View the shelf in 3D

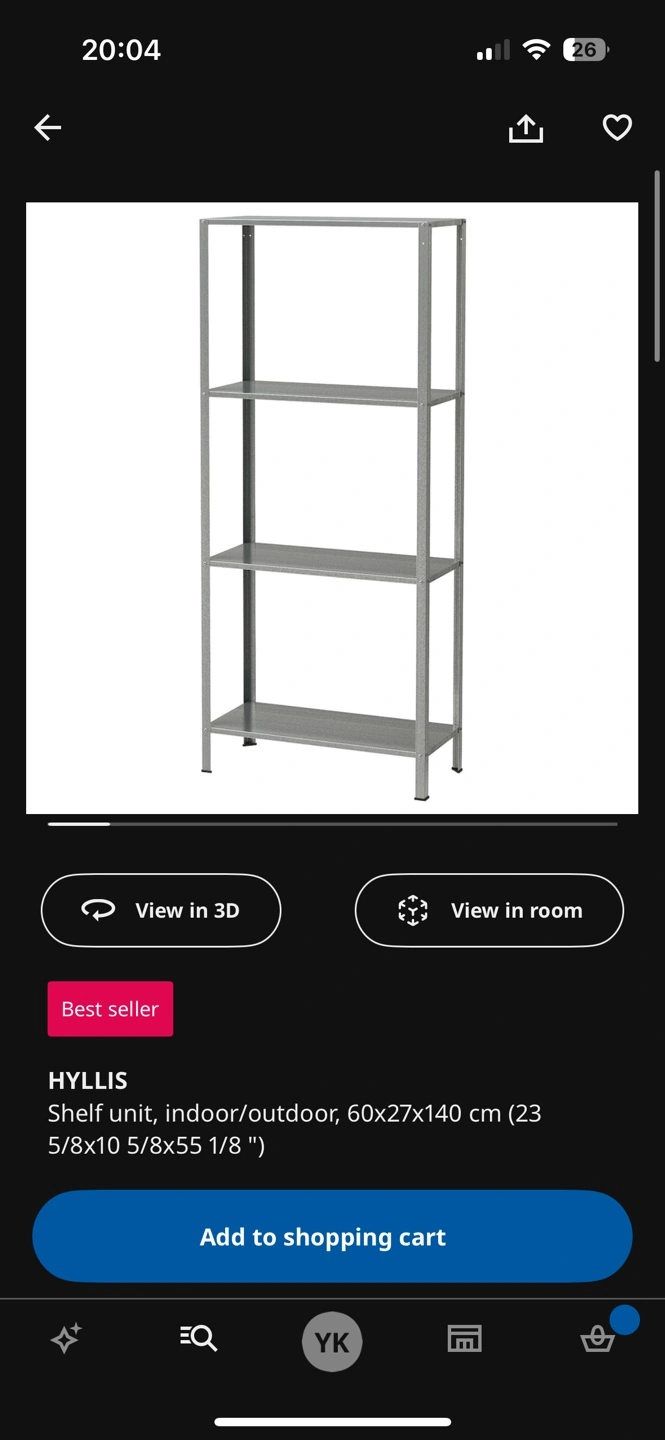161,910
